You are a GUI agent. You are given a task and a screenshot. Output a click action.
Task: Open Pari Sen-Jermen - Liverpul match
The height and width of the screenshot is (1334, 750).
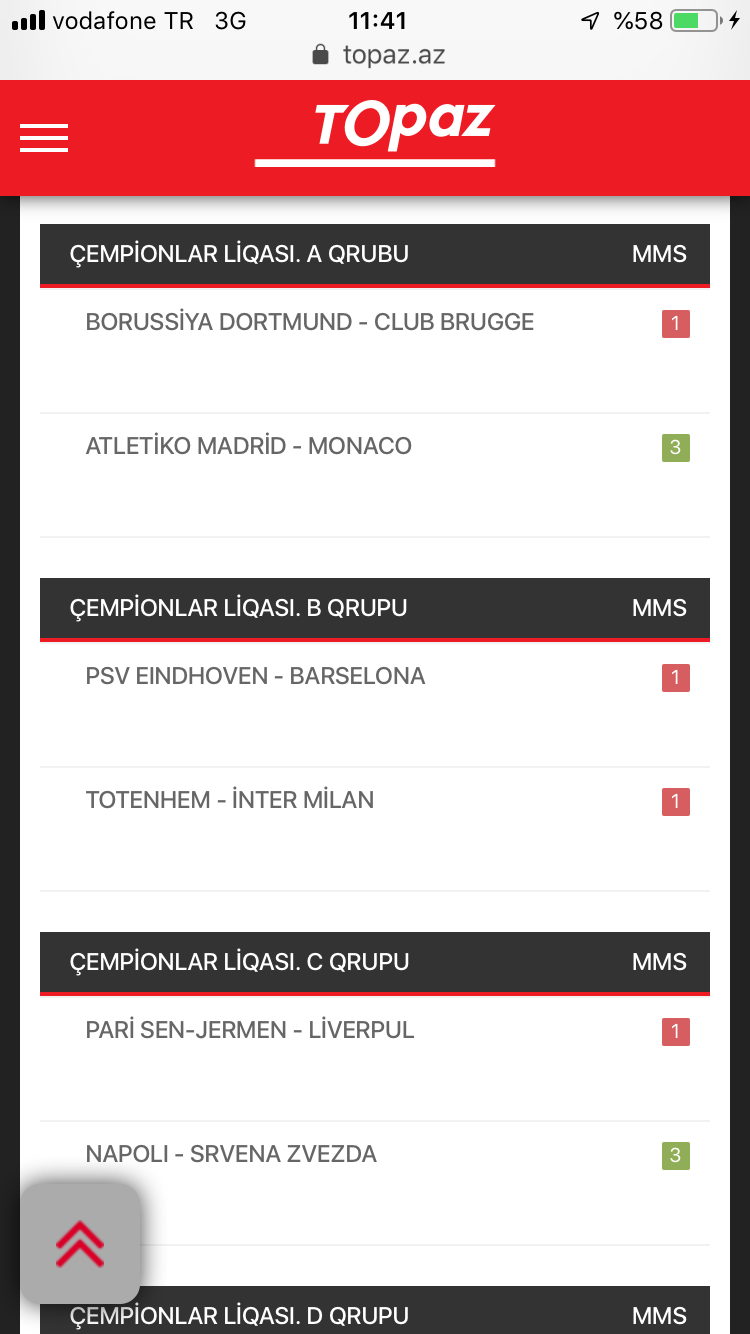(250, 1031)
